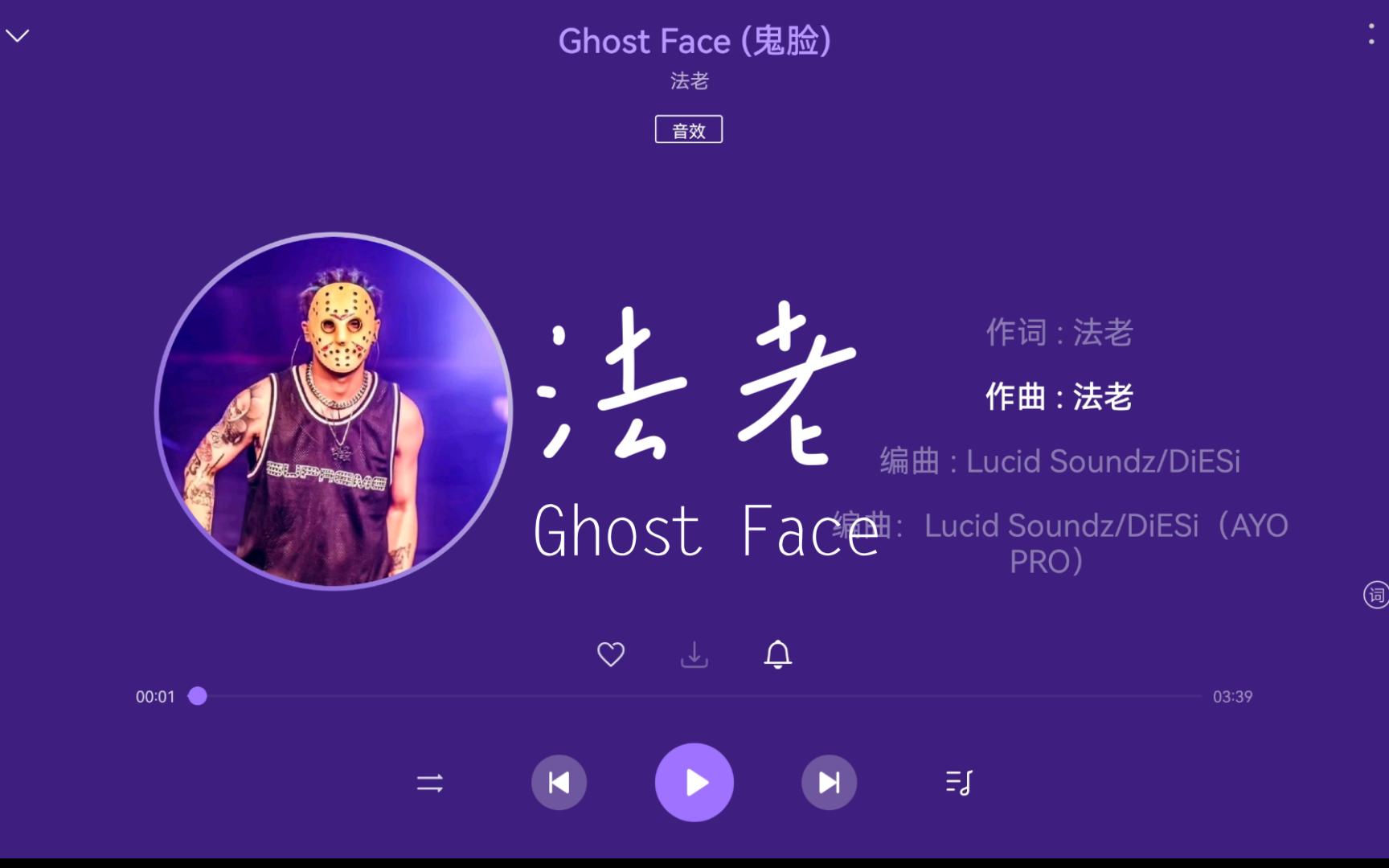Collapse the player with the down chevron

pyautogui.click(x=18, y=35)
